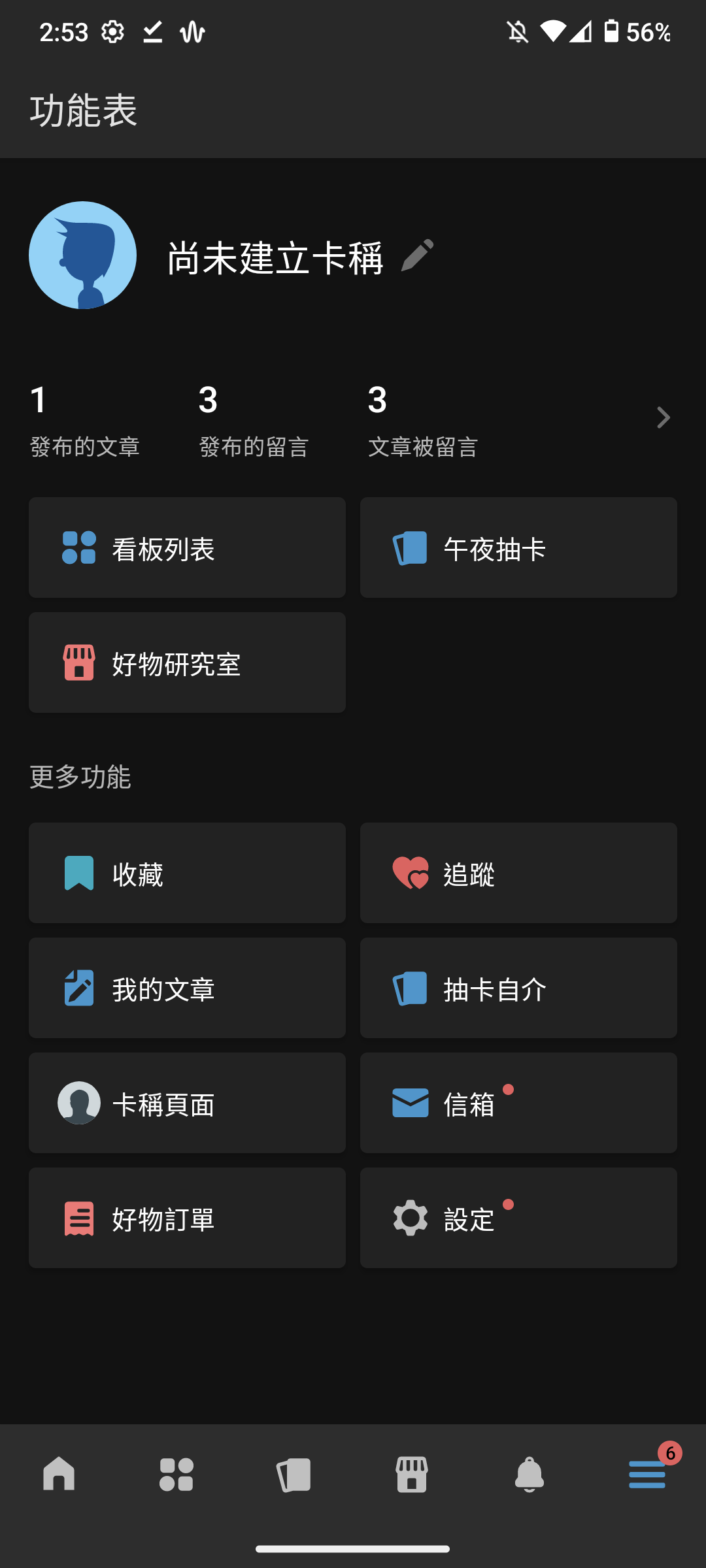Open 抽卡自介 self-introduction
The image size is (706, 1568).
pyautogui.click(x=518, y=988)
